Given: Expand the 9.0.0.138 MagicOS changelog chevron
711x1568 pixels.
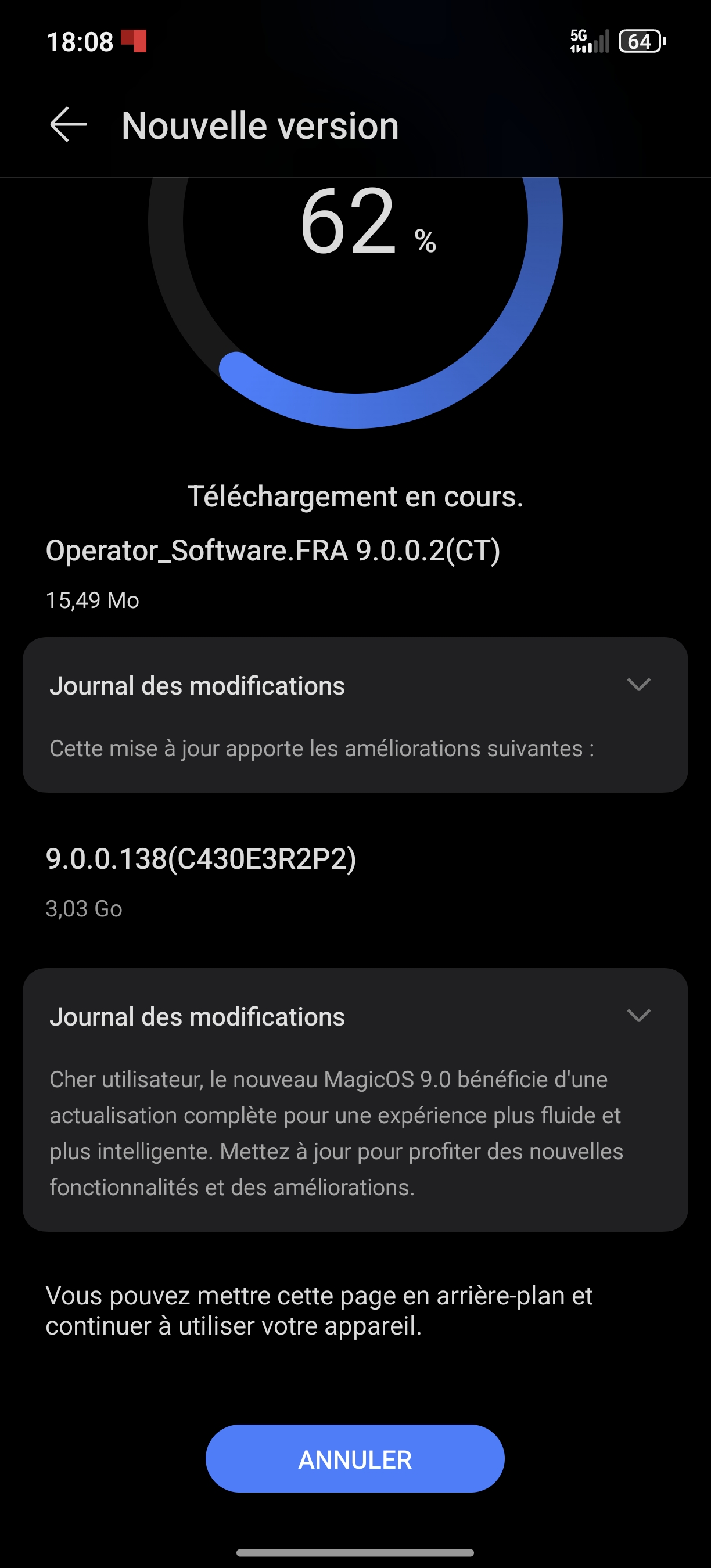Looking at the screenshot, I should (638, 1015).
